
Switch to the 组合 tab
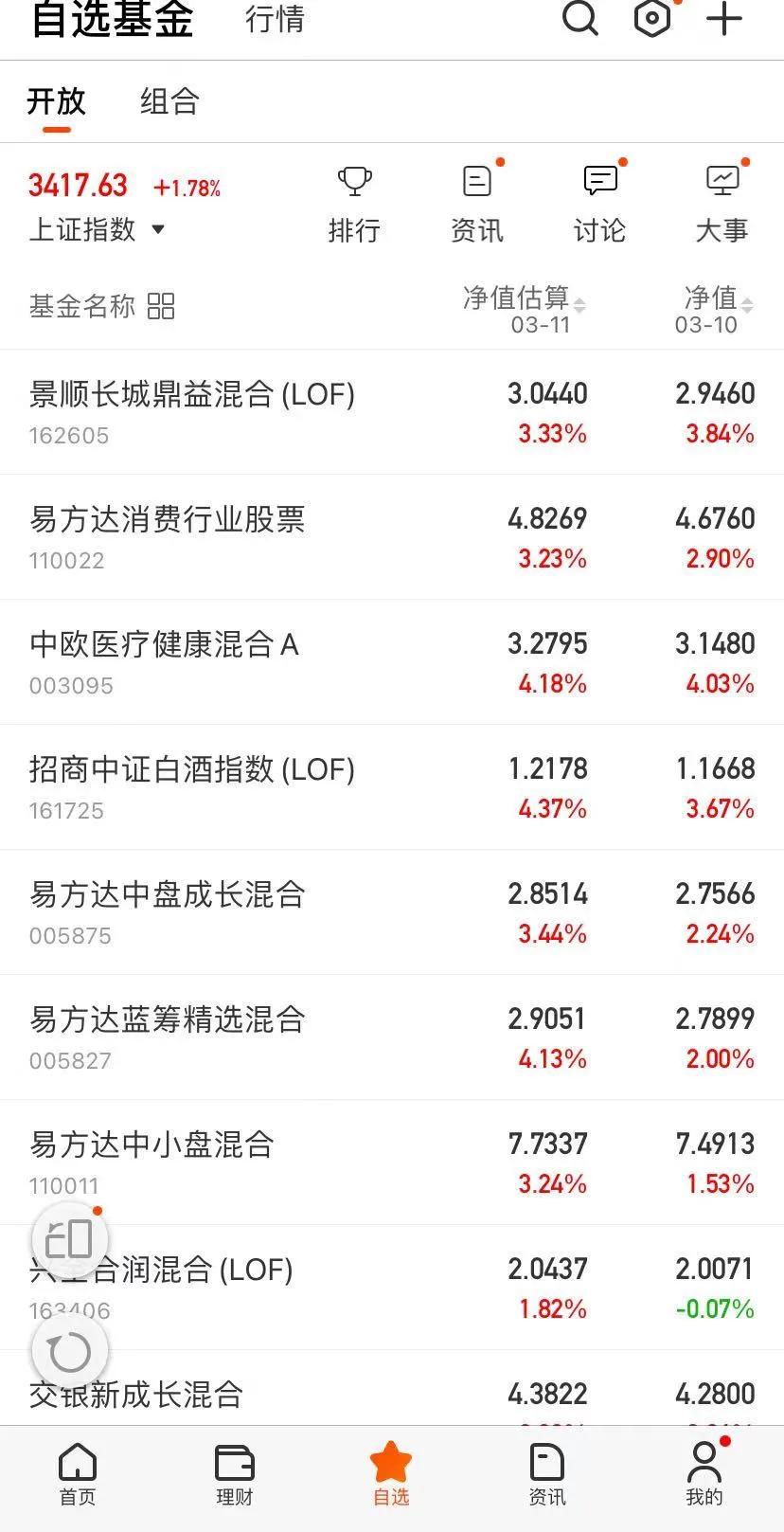169,101
